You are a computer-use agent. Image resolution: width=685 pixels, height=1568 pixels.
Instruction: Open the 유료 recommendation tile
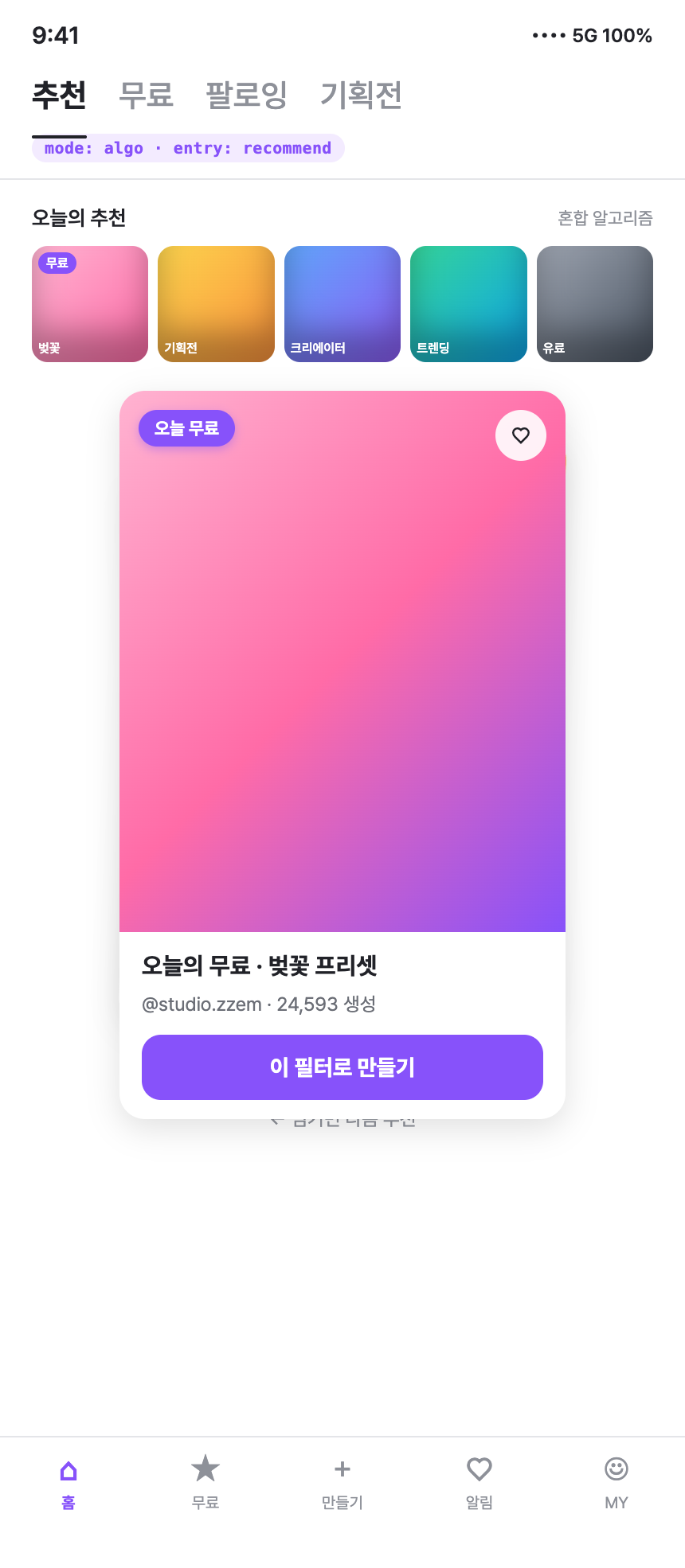pyautogui.click(x=595, y=304)
